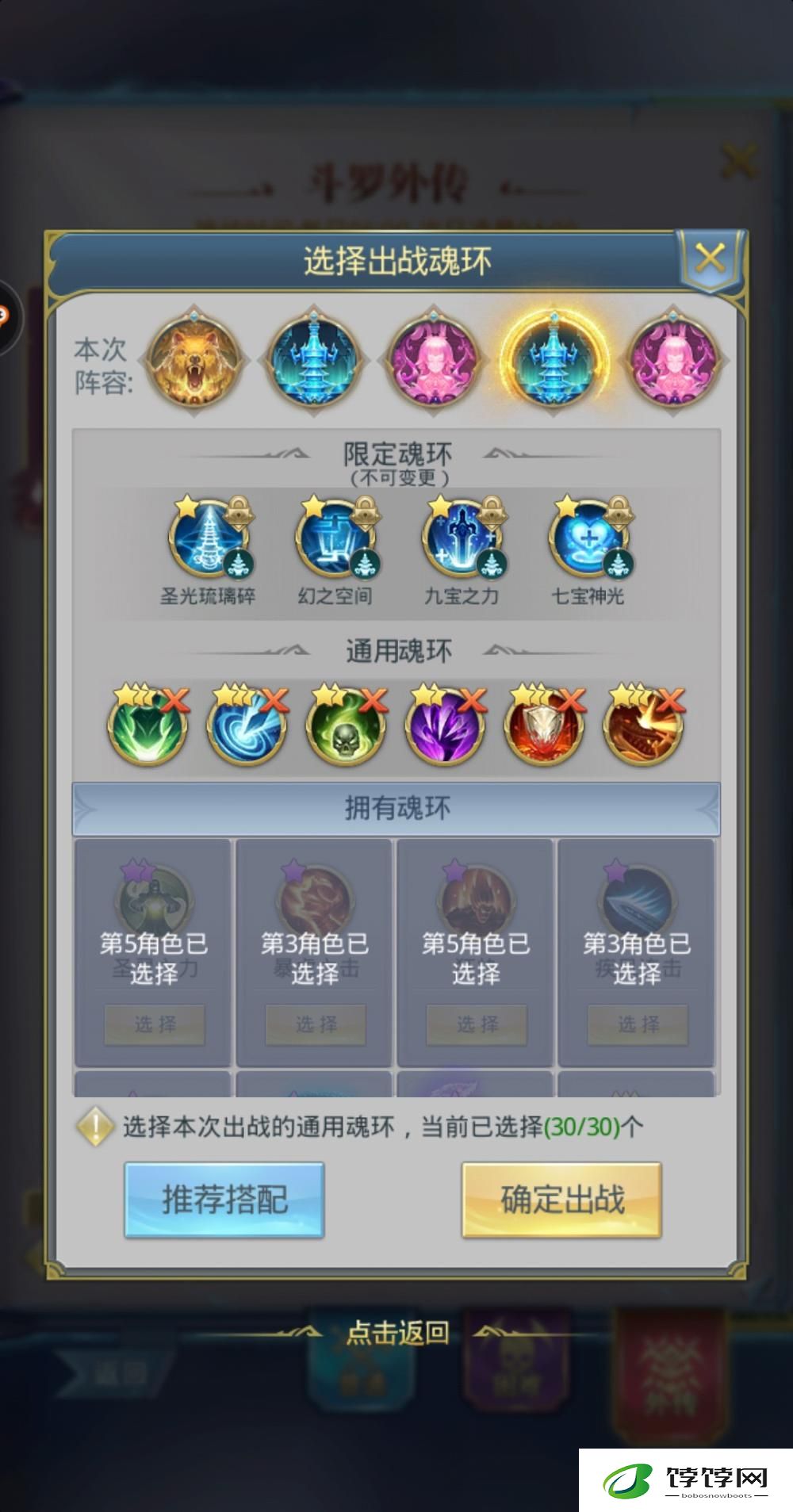This screenshot has height=1512, width=793.
Task: Select the first pink rabbit-girl character
Action: pos(433,359)
